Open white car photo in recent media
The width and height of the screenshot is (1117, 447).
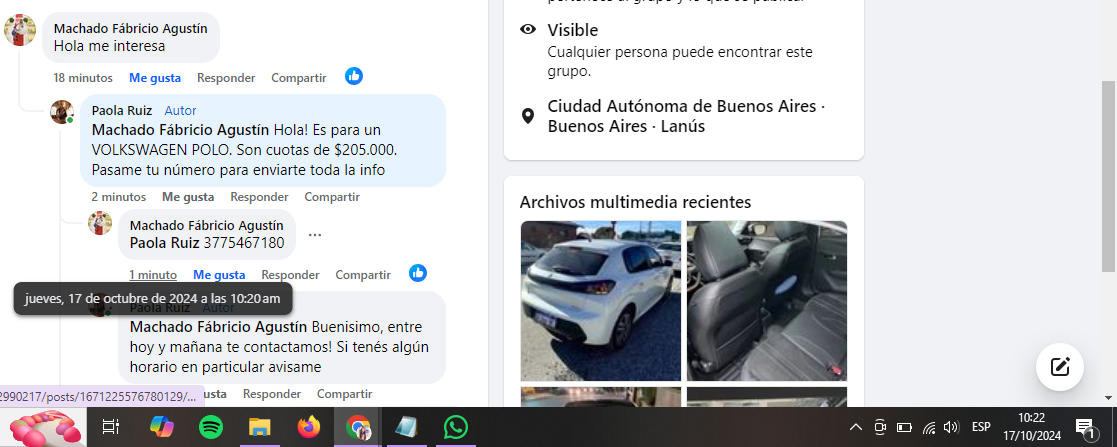600,300
